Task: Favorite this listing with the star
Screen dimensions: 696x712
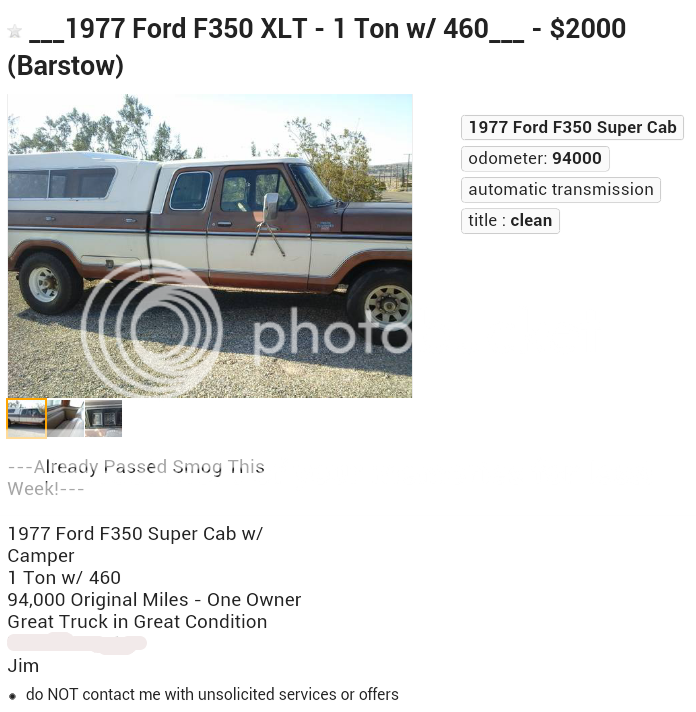Action: click(x=15, y=31)
